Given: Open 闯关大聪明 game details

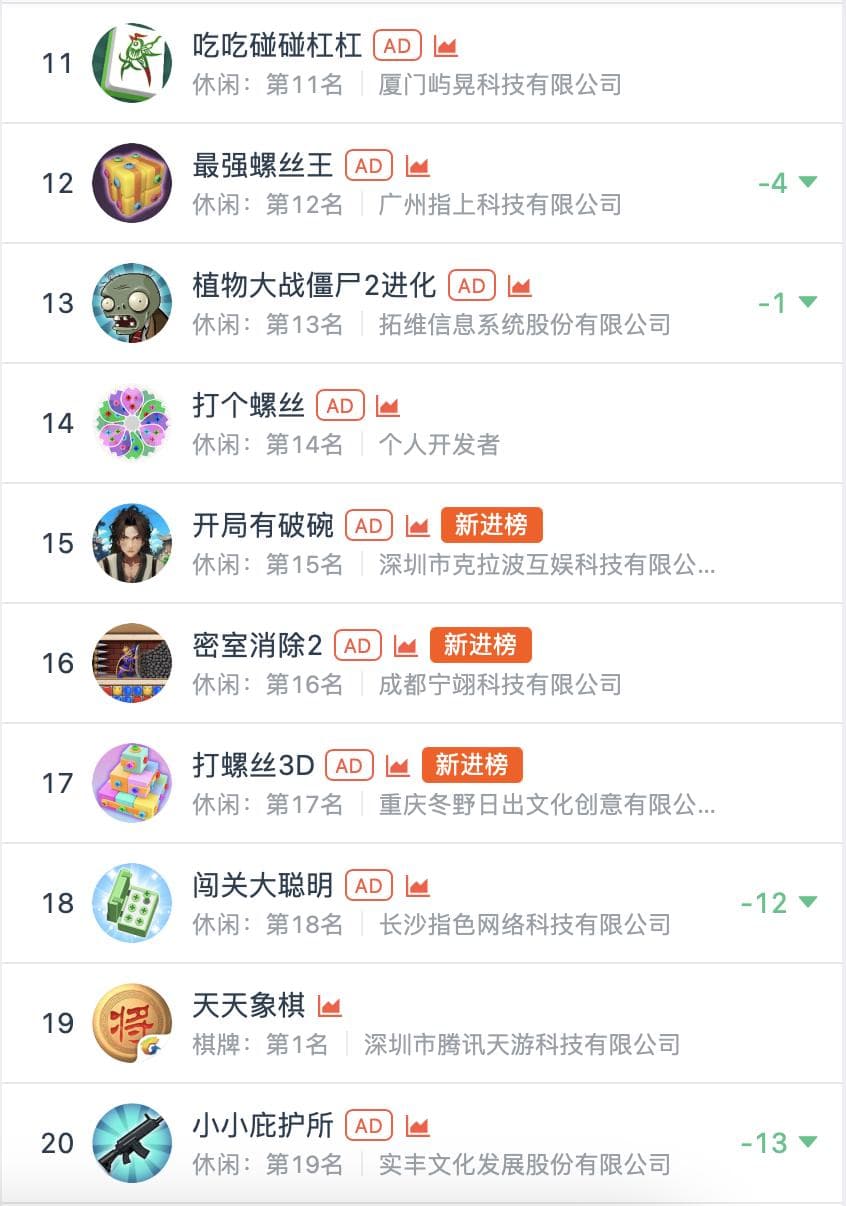Looking at the screenshot, I should tap(262, 886).
